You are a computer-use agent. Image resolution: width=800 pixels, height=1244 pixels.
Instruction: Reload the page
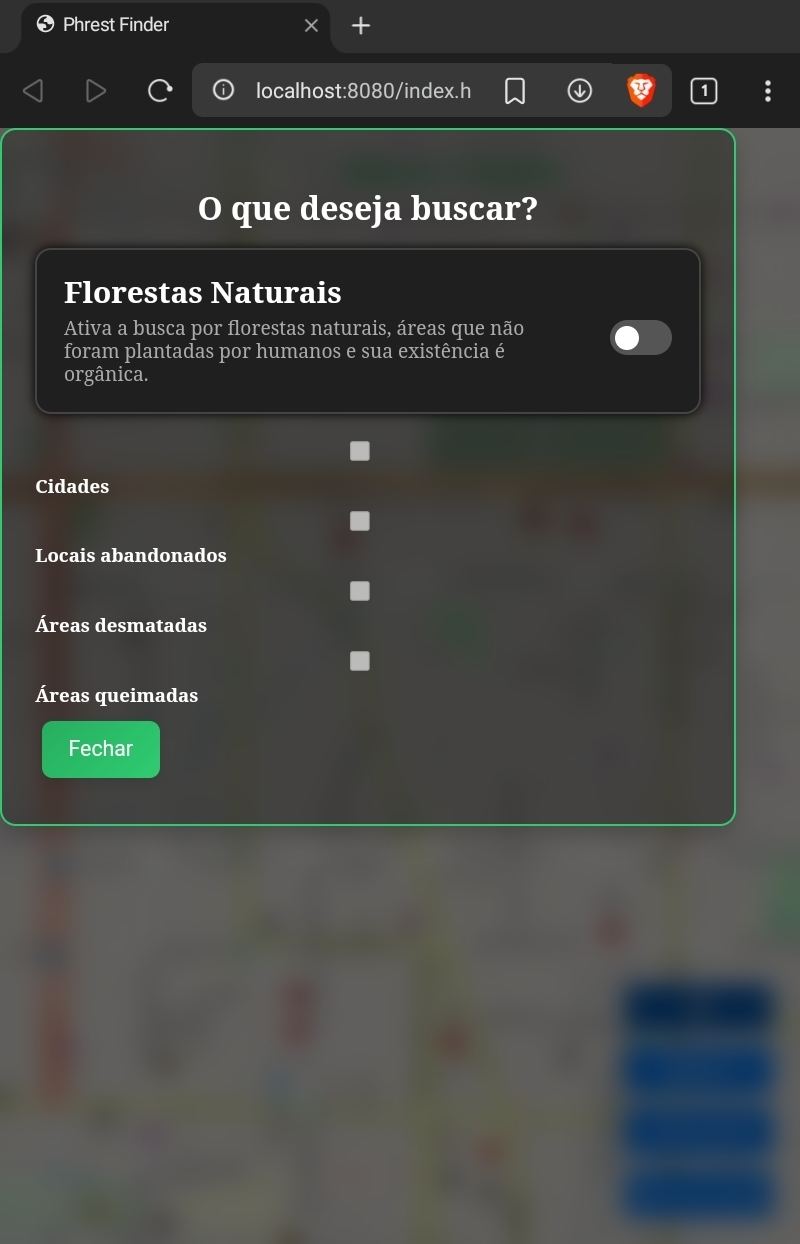tap(159, 91)
